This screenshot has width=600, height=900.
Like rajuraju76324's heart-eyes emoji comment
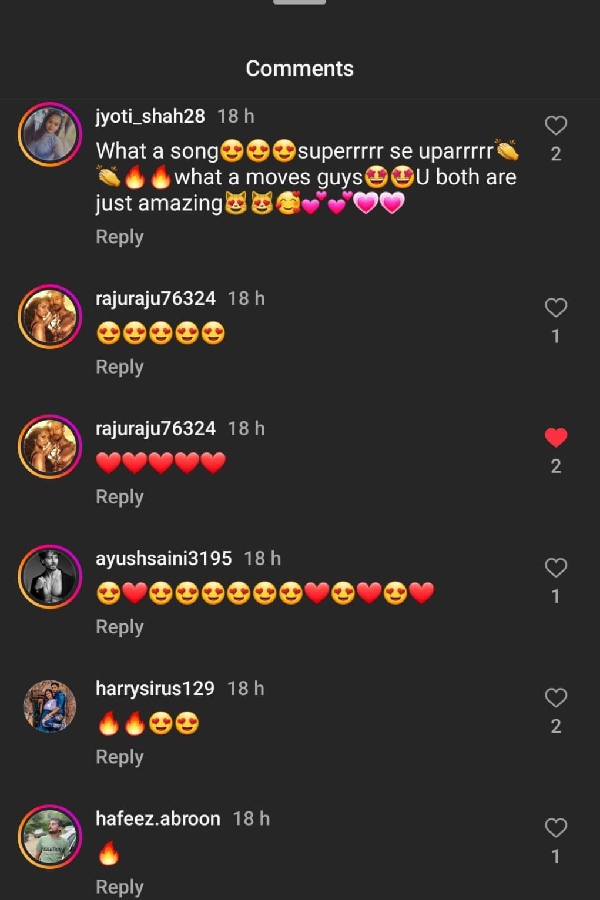tap(556, 308)
